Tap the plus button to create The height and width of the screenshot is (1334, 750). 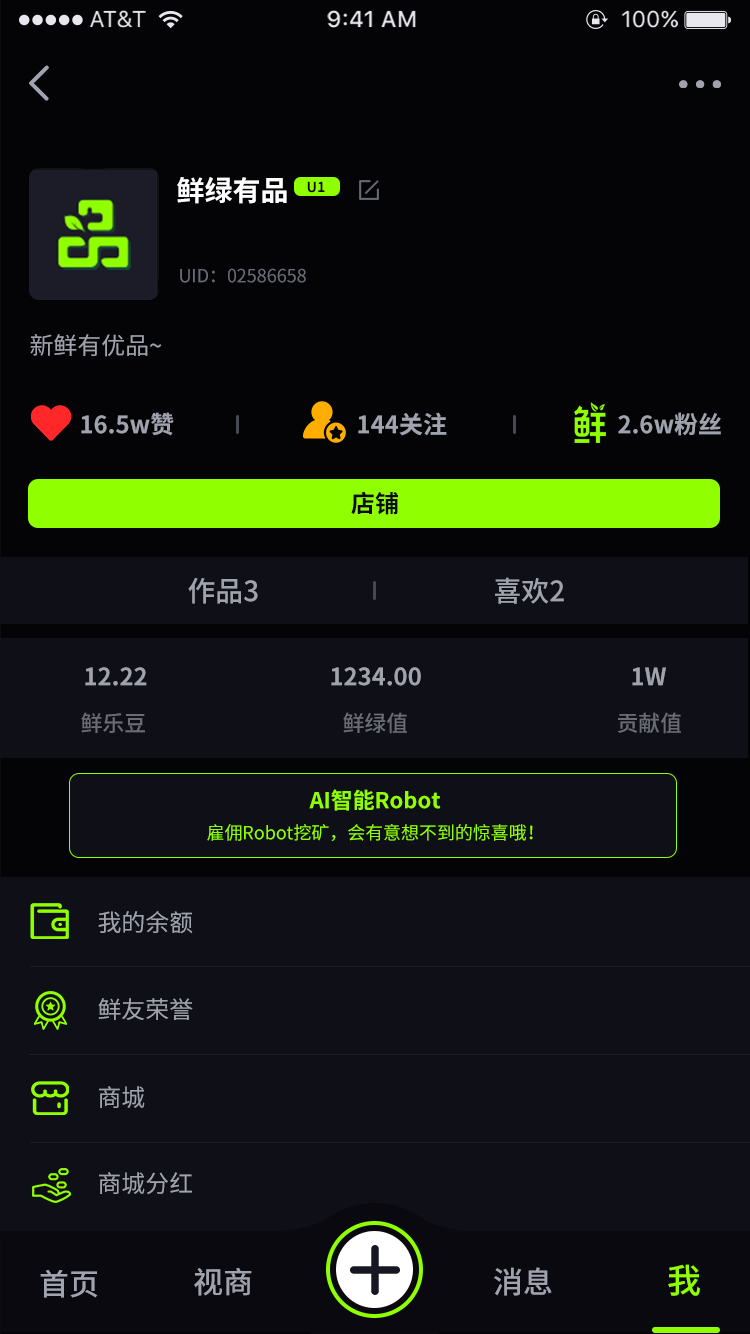[x=375, y=1270]
